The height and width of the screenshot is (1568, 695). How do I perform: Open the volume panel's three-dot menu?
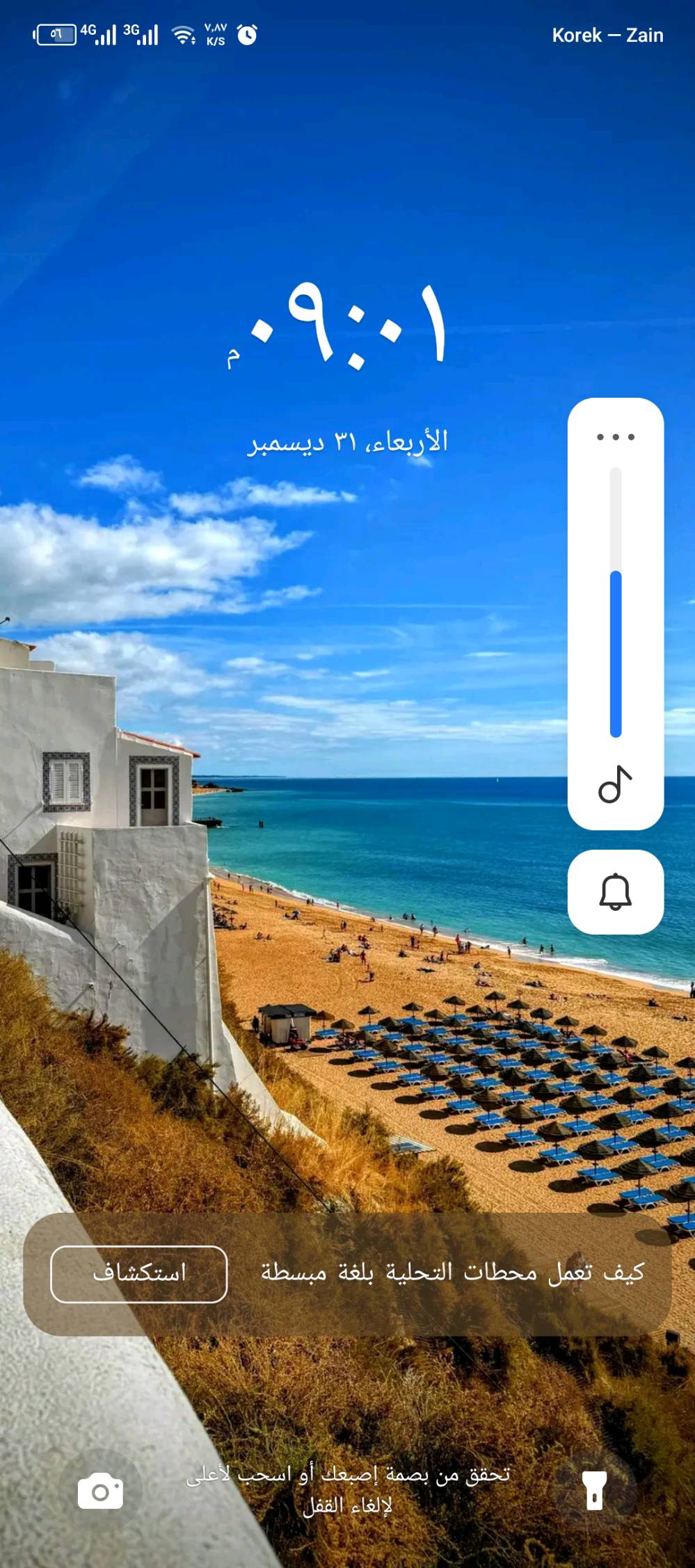[x=616, y=437]
